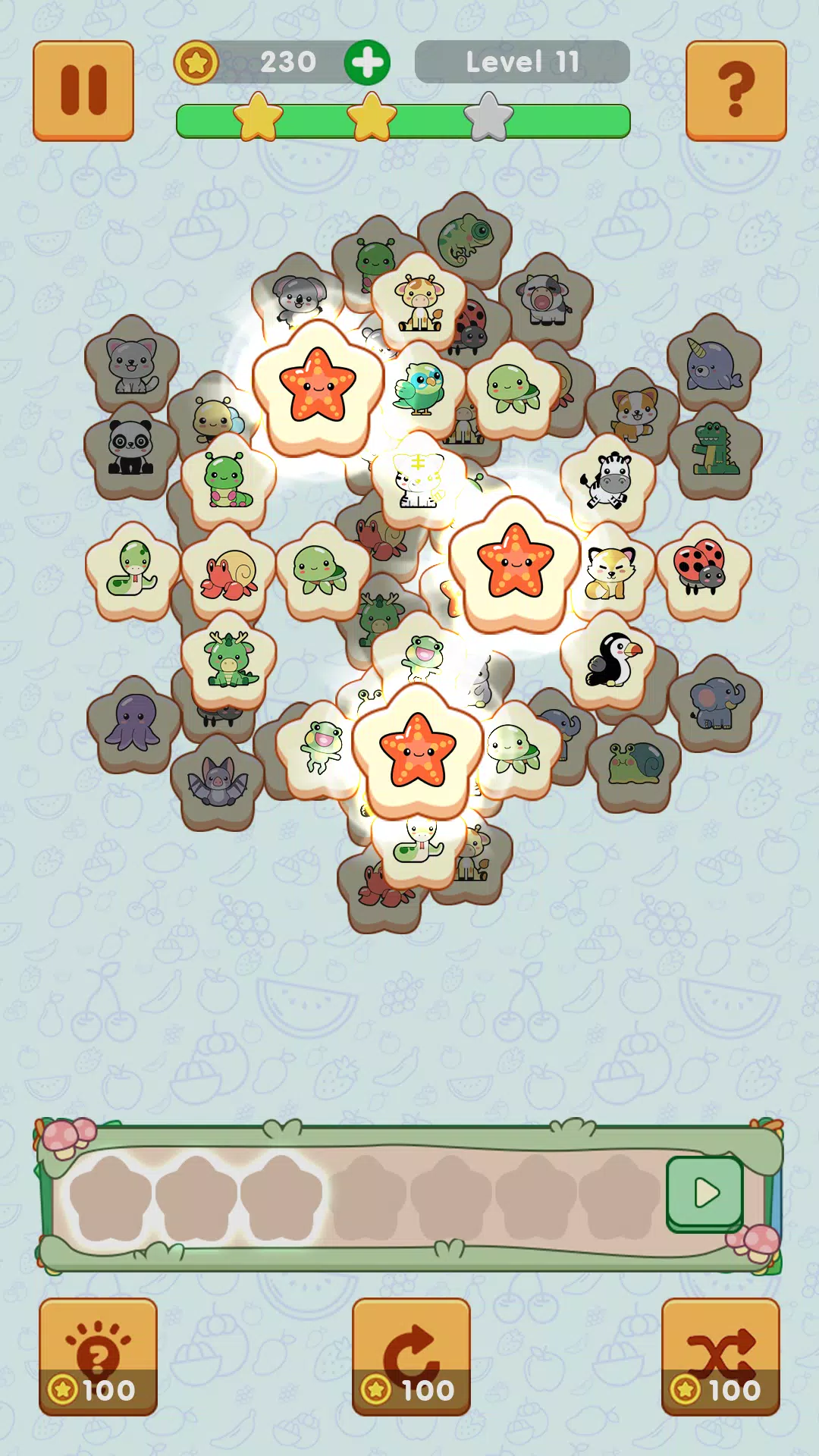Tap the green play button in the tray
The height and width of the screenshot is (1456, 819).
pos(704,1194)
